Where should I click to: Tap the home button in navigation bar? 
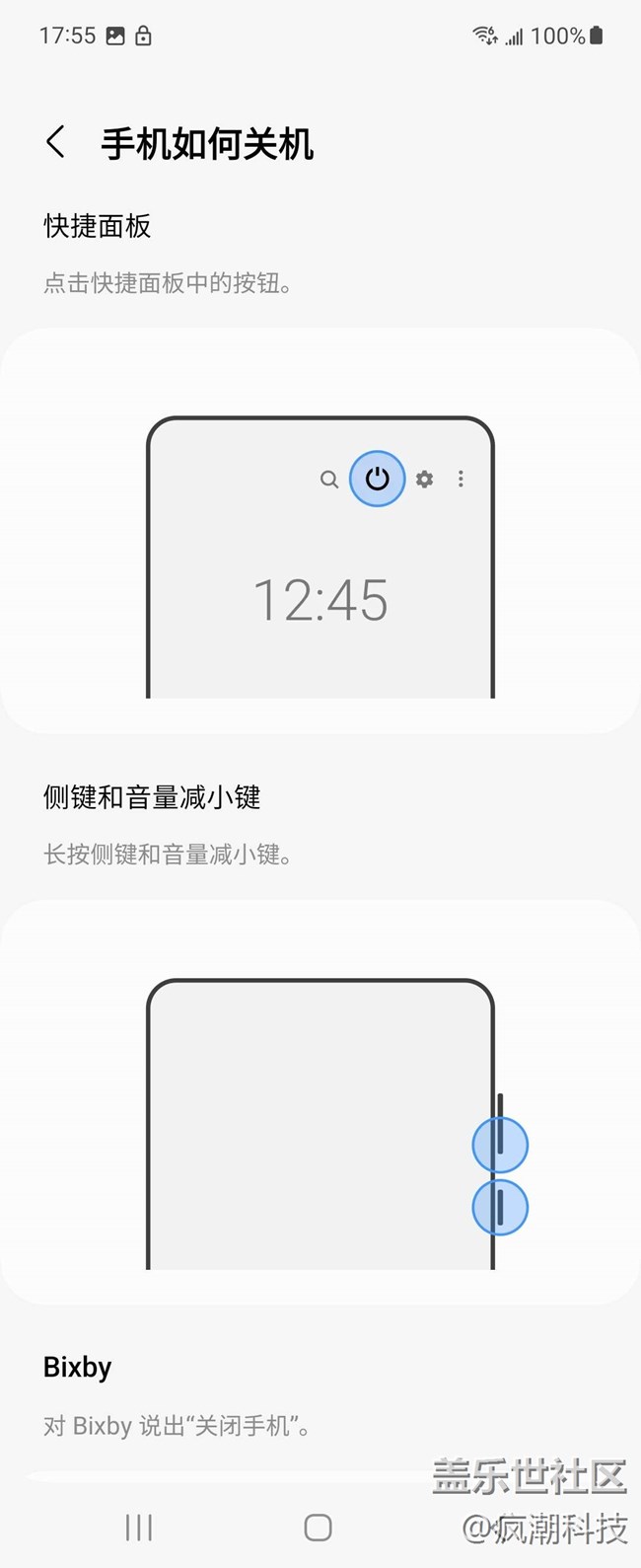pyautogui.click(x=318, y=1528)
